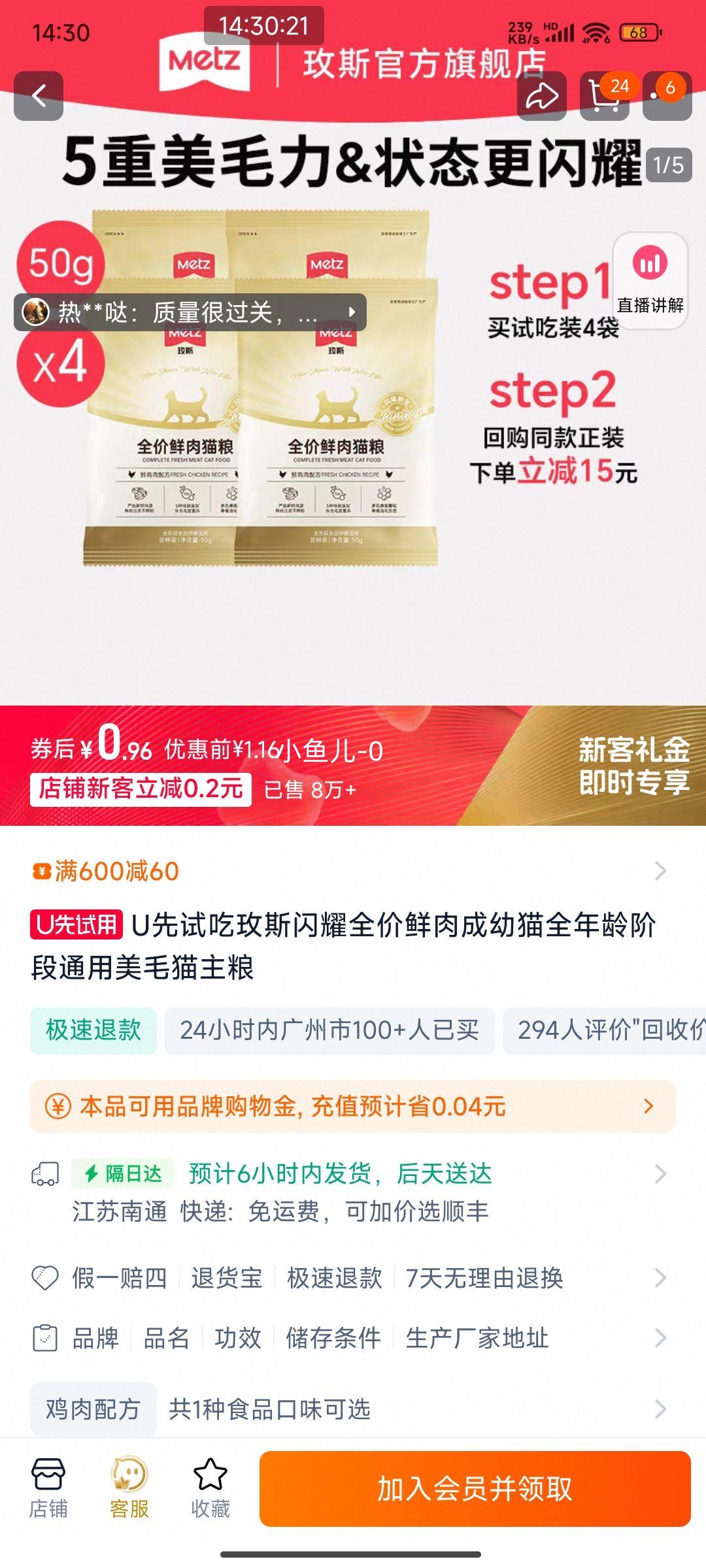The width and height of the screenshot is (706, 1568).
Task: Open the product parameters row 品牌 品名
Action: pyautogui.click(x=353, y=1337)
